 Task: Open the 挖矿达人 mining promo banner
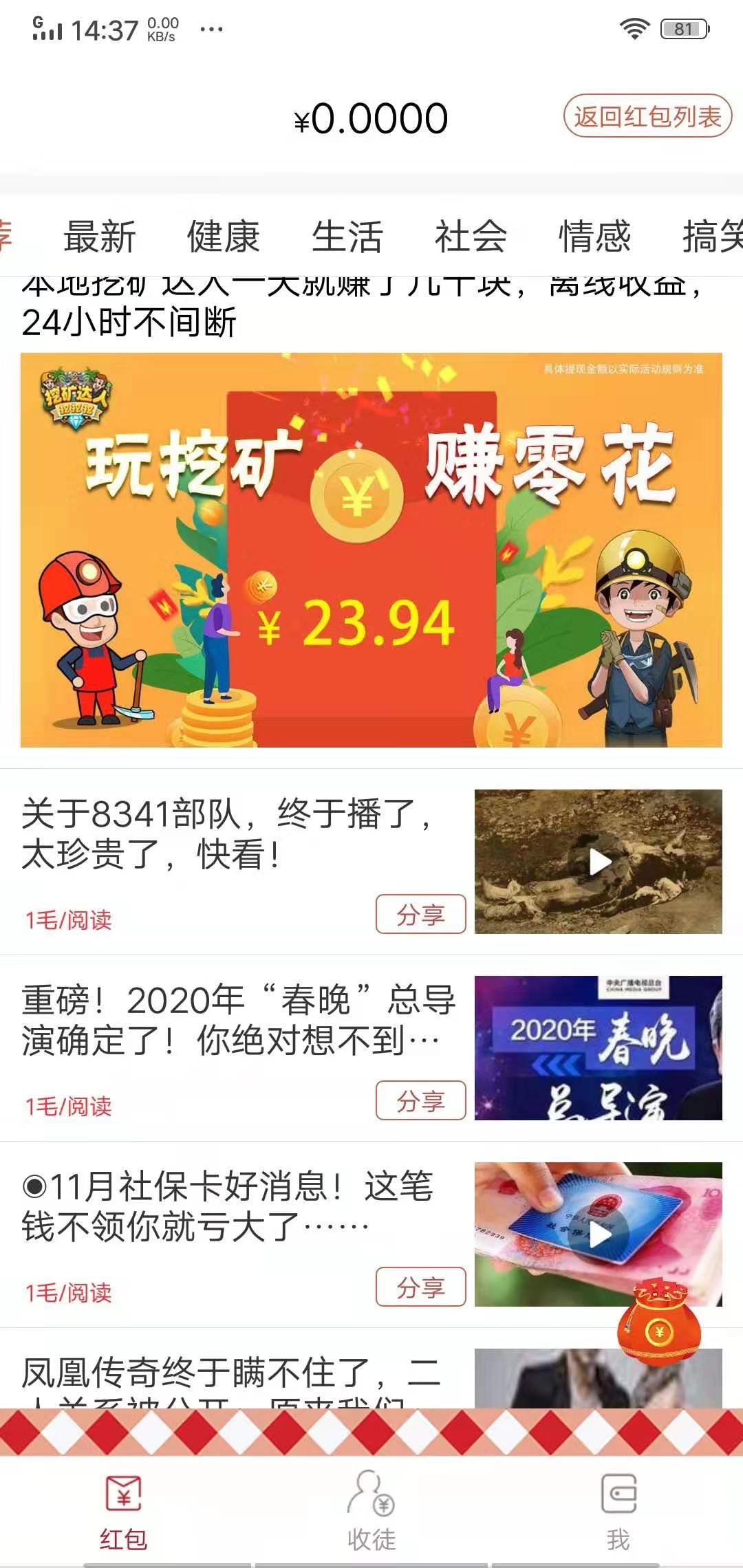pyautogui.click(x=371, y=550)
